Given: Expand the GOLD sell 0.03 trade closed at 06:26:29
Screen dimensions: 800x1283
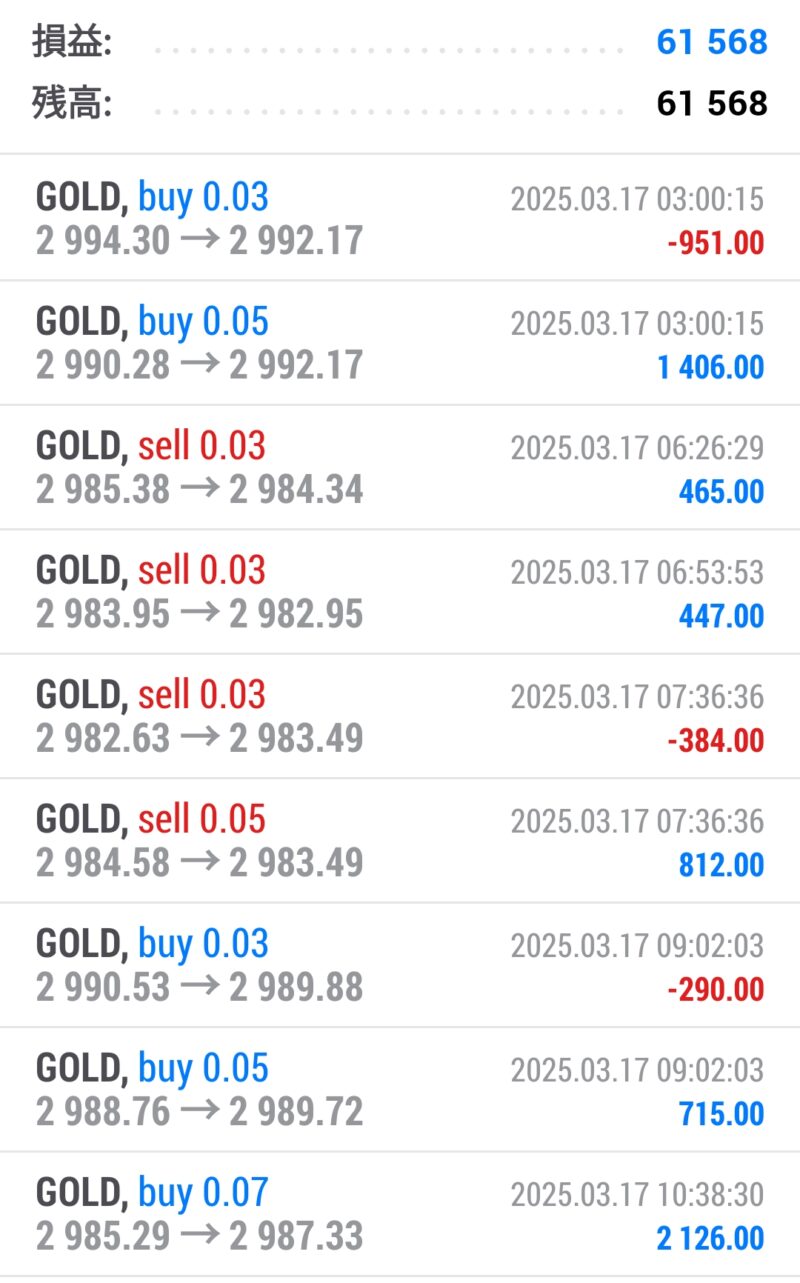Looking at the screenshot, I should click(400, 467).
